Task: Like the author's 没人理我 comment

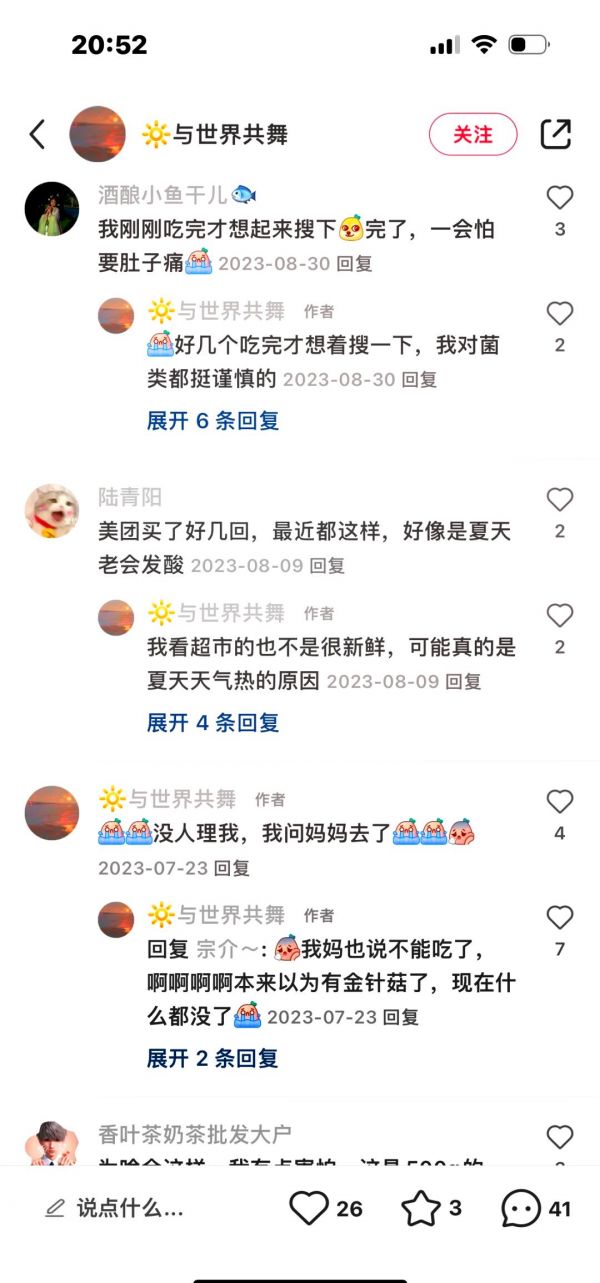Action: [x=560, y=802]
